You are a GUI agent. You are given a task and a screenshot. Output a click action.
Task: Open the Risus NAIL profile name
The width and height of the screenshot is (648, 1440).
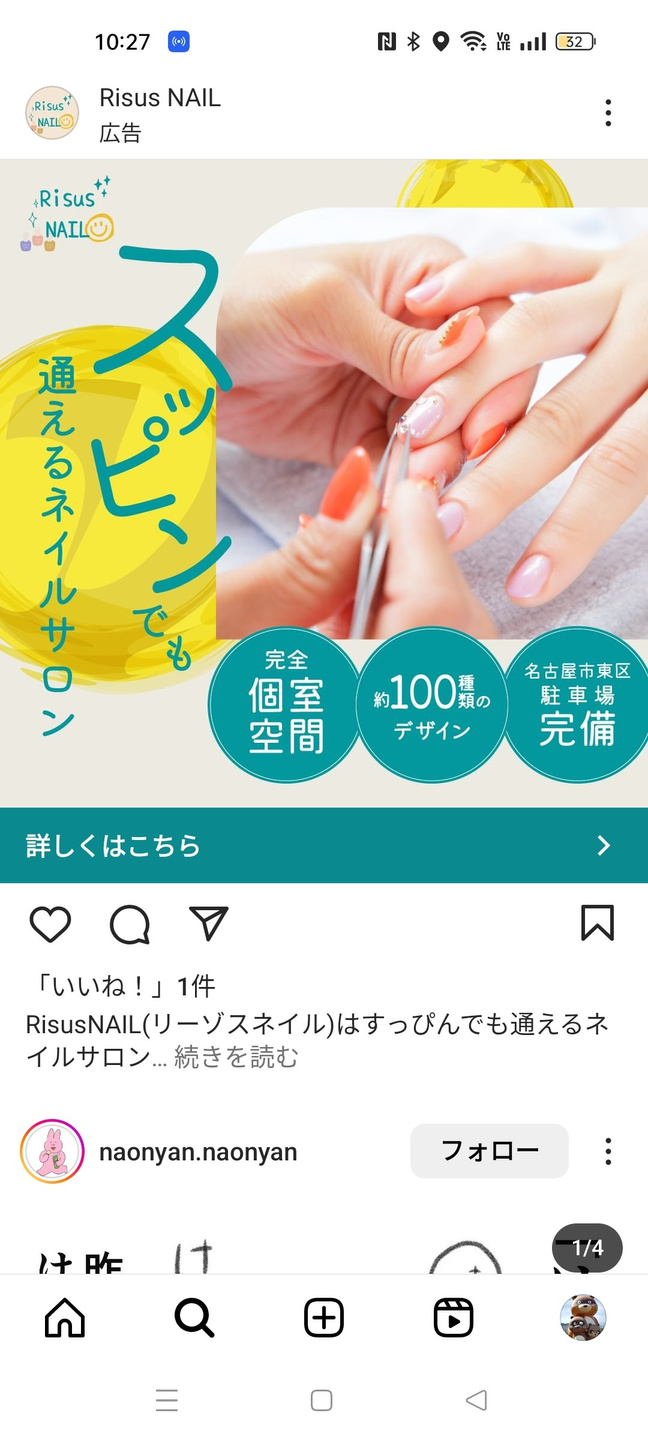coord(160,98)
